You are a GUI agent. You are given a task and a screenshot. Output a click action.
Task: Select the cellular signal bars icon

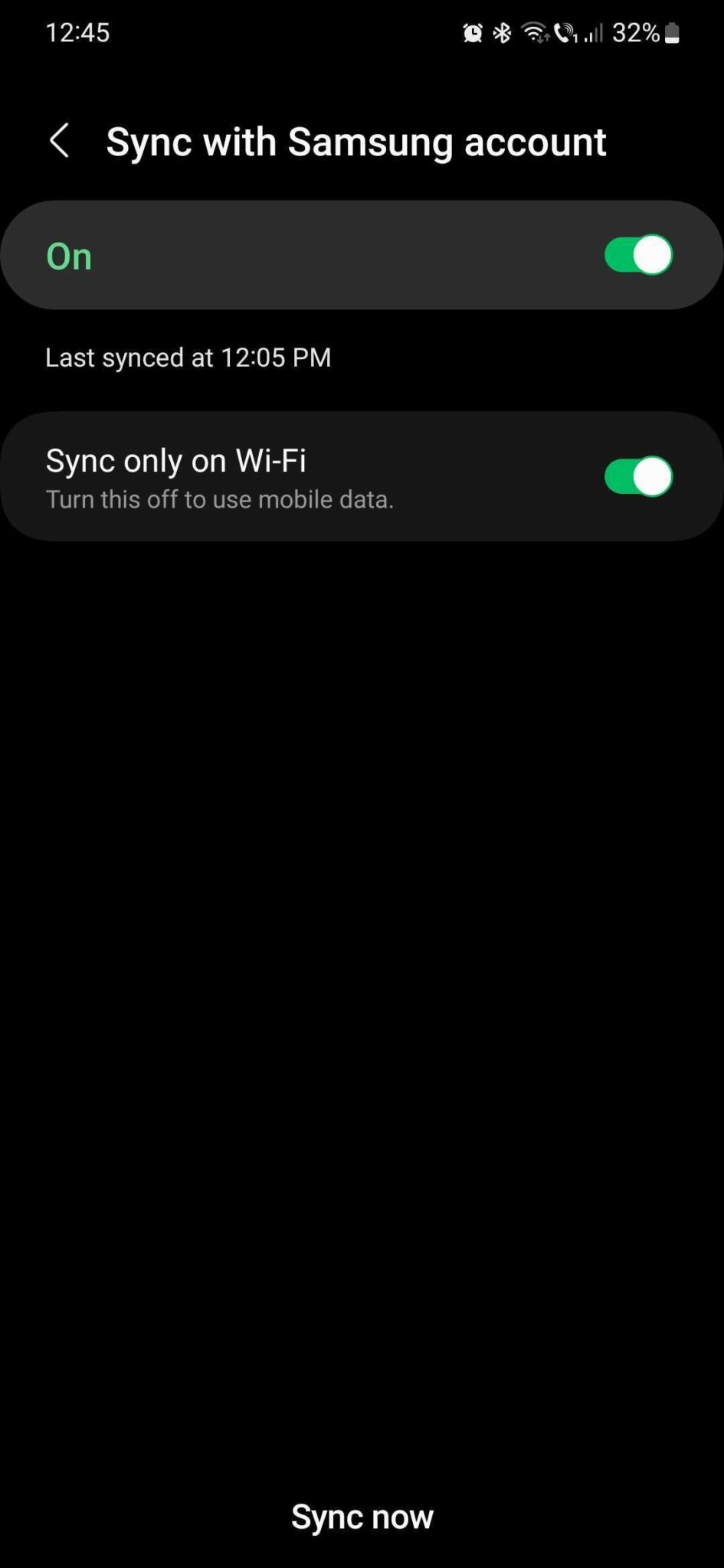point(594,32)
